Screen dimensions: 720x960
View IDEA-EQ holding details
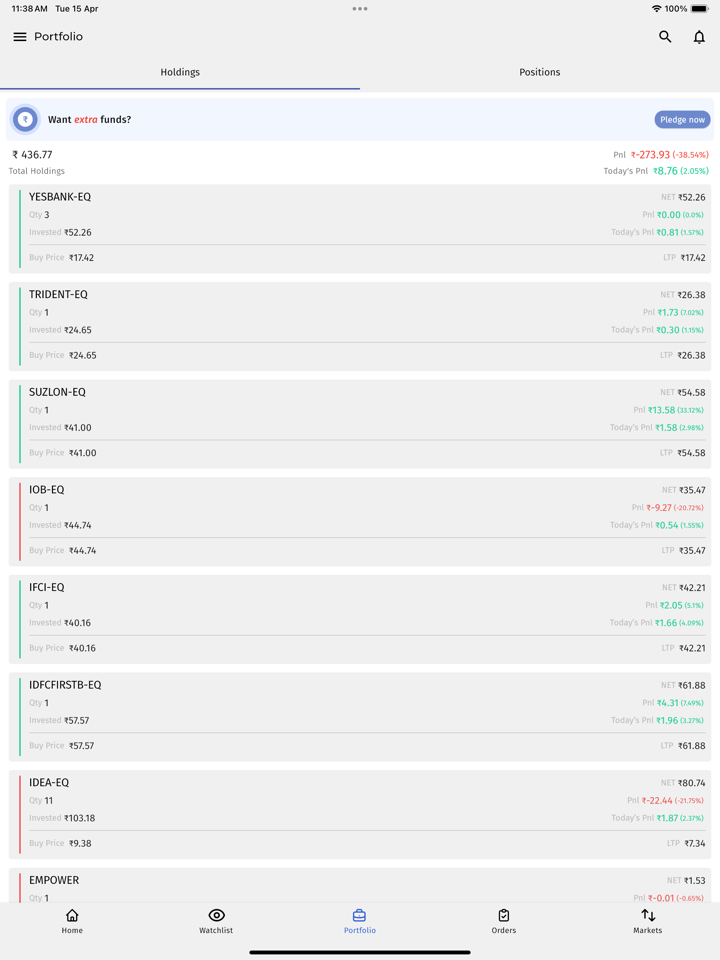pos(360,812)
